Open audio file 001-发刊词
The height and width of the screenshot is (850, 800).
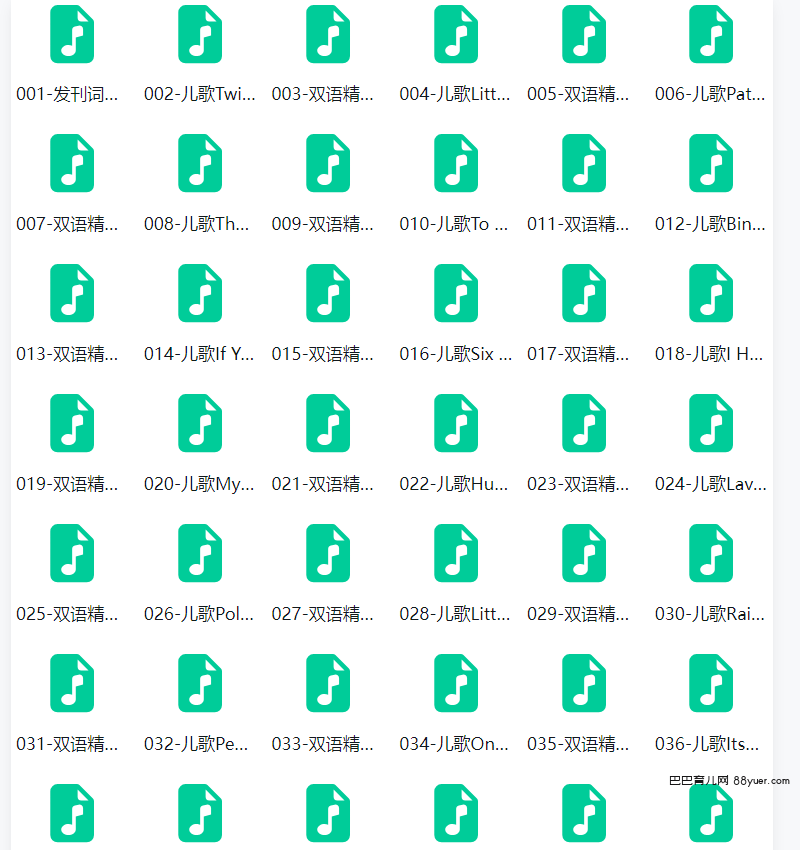tap(72, 35)
